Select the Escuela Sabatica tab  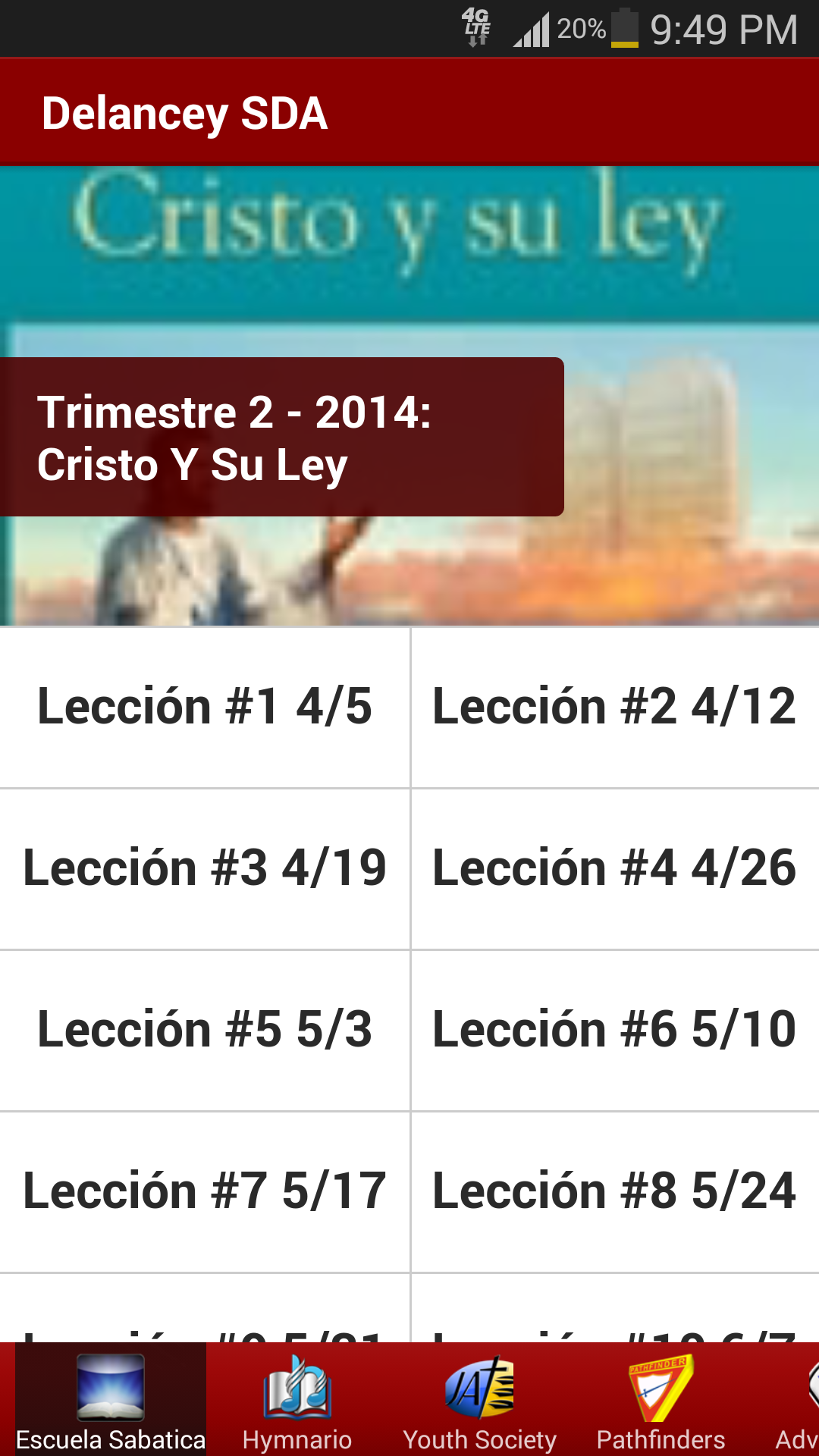pyautogui.click(x=111, y=1400)
